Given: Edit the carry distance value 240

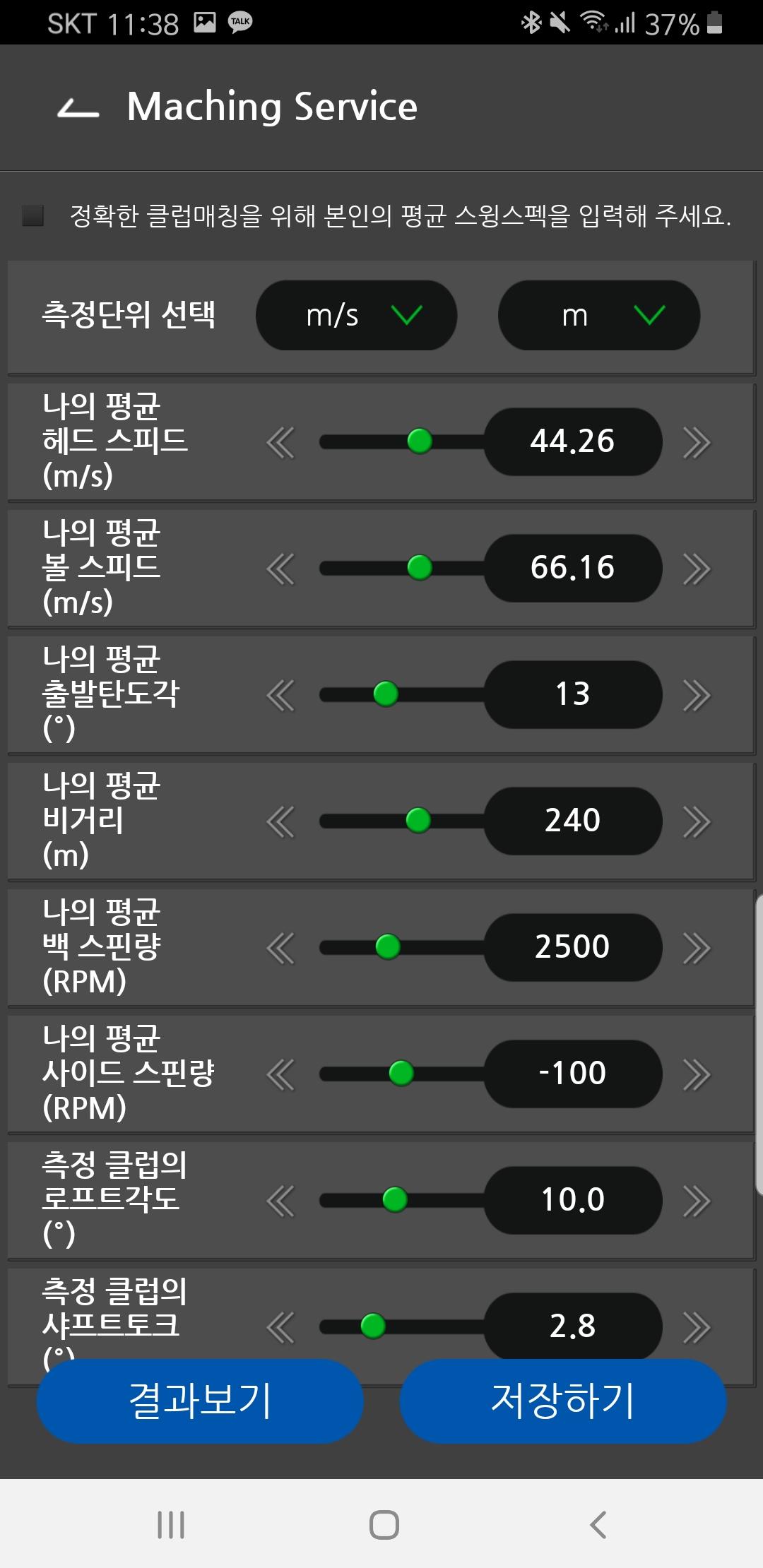Looking at the screenshot, I should coord(572,821).
